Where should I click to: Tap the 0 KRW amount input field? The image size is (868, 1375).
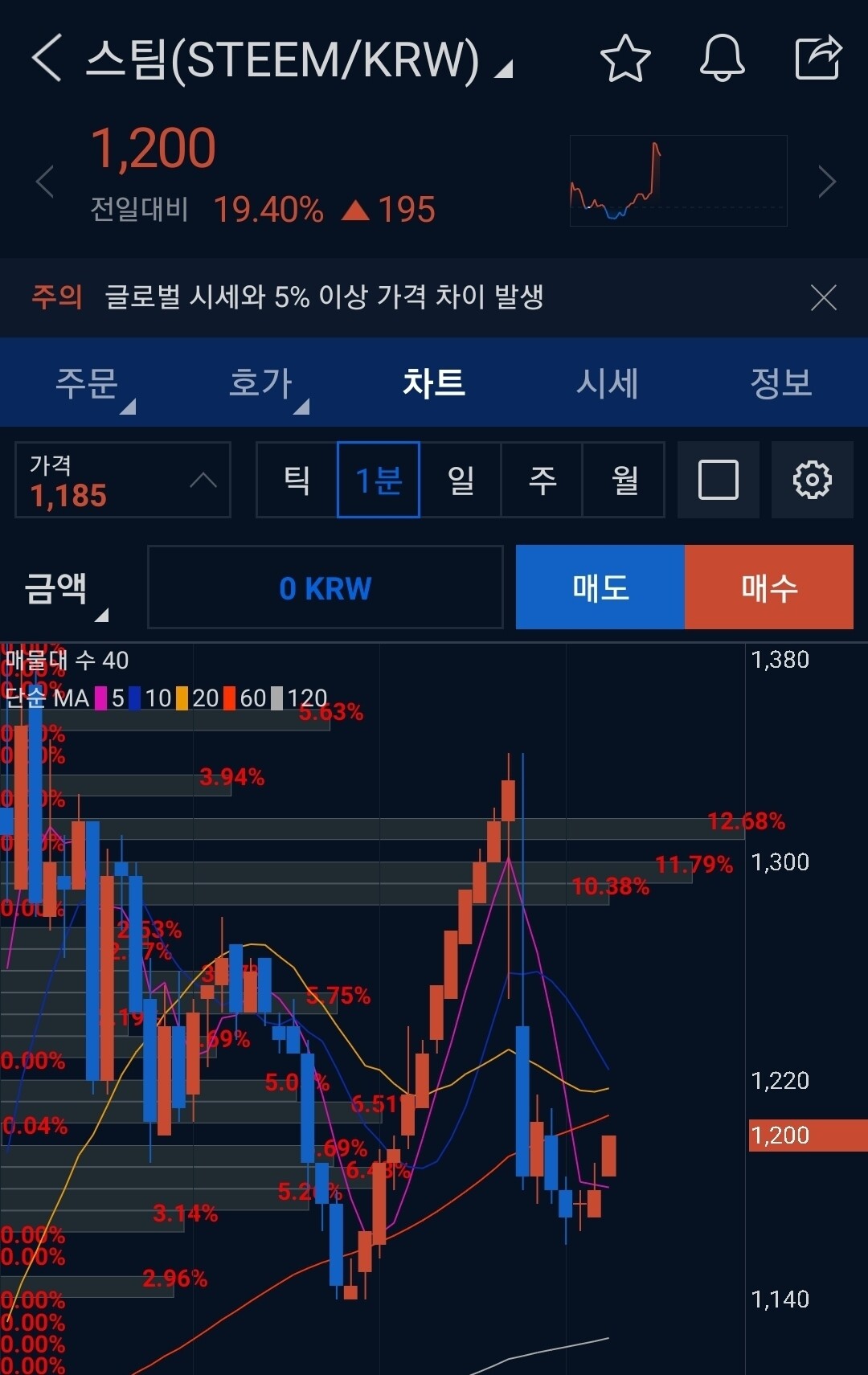point(325,587)
